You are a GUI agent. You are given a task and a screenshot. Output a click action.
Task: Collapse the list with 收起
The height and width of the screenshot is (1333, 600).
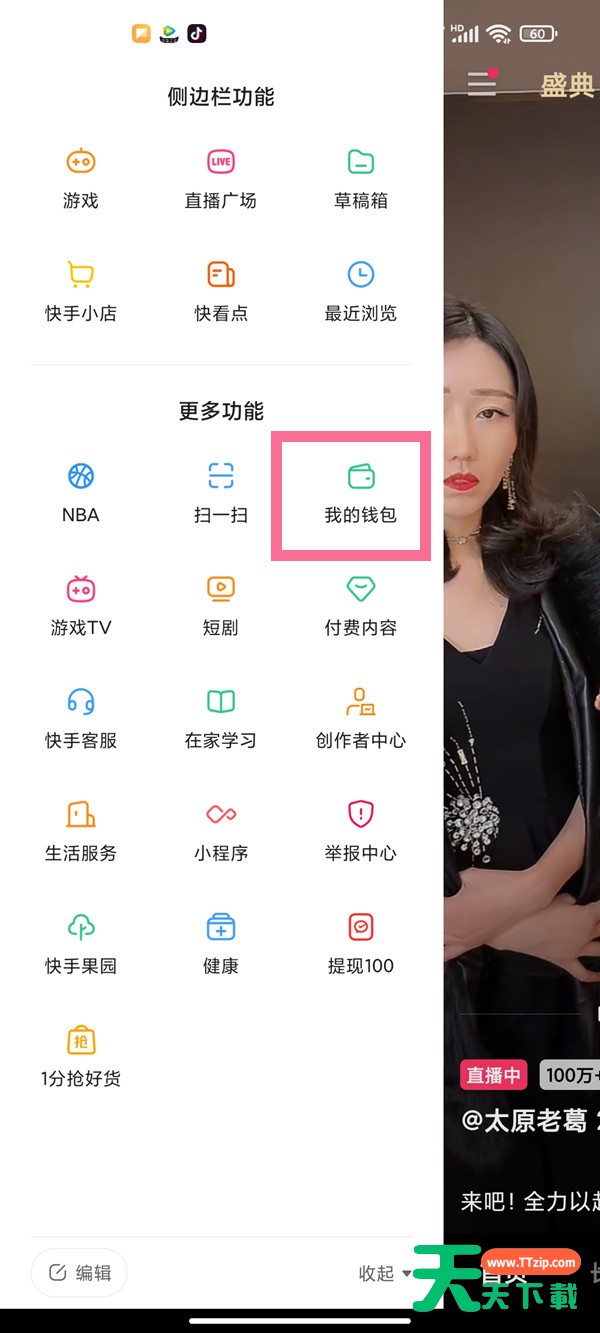click(385, 1273)
